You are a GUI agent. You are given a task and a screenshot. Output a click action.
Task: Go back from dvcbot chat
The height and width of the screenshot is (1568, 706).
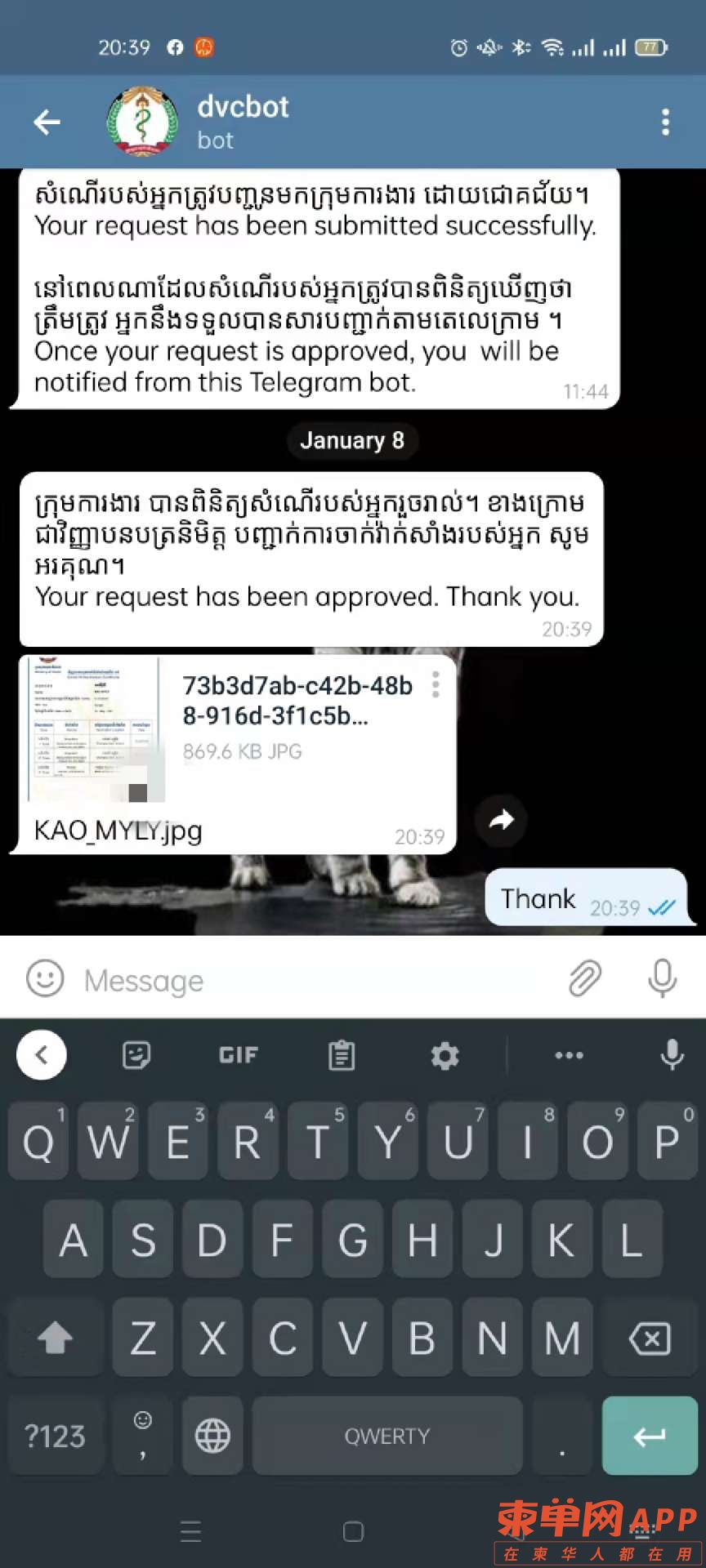point(47,122)
